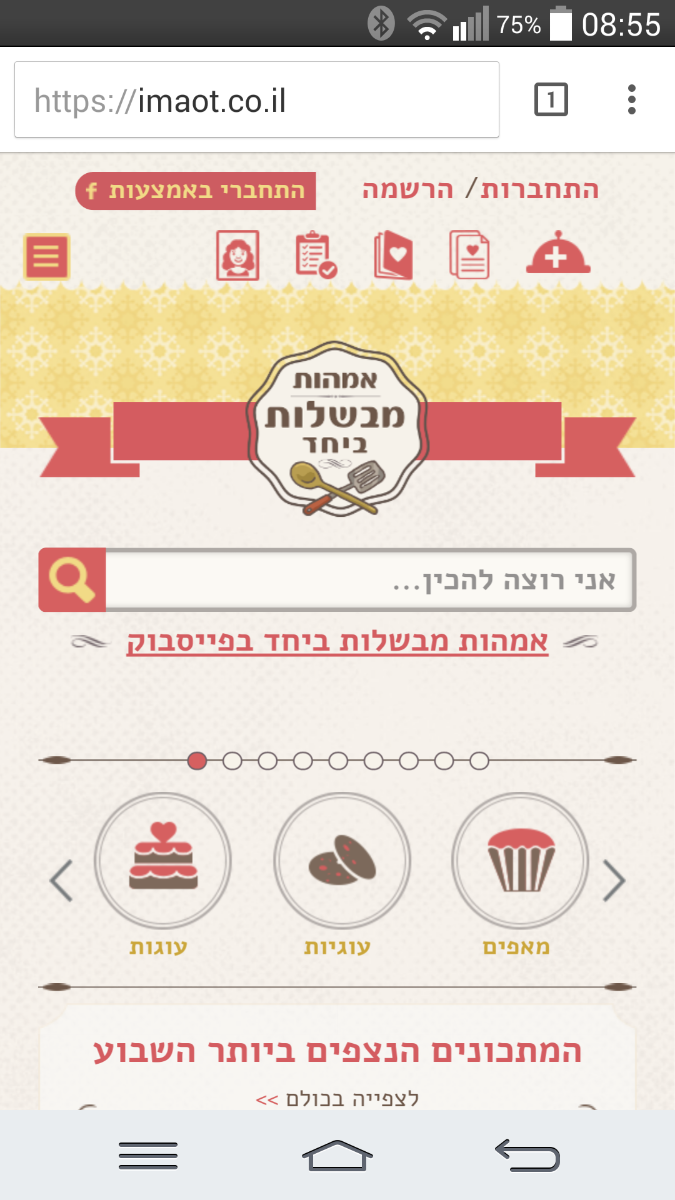Open the add-recipe cloche plus icon
Image resolution: width=675 pixels, height=1200 pixels.
[558, 255]
